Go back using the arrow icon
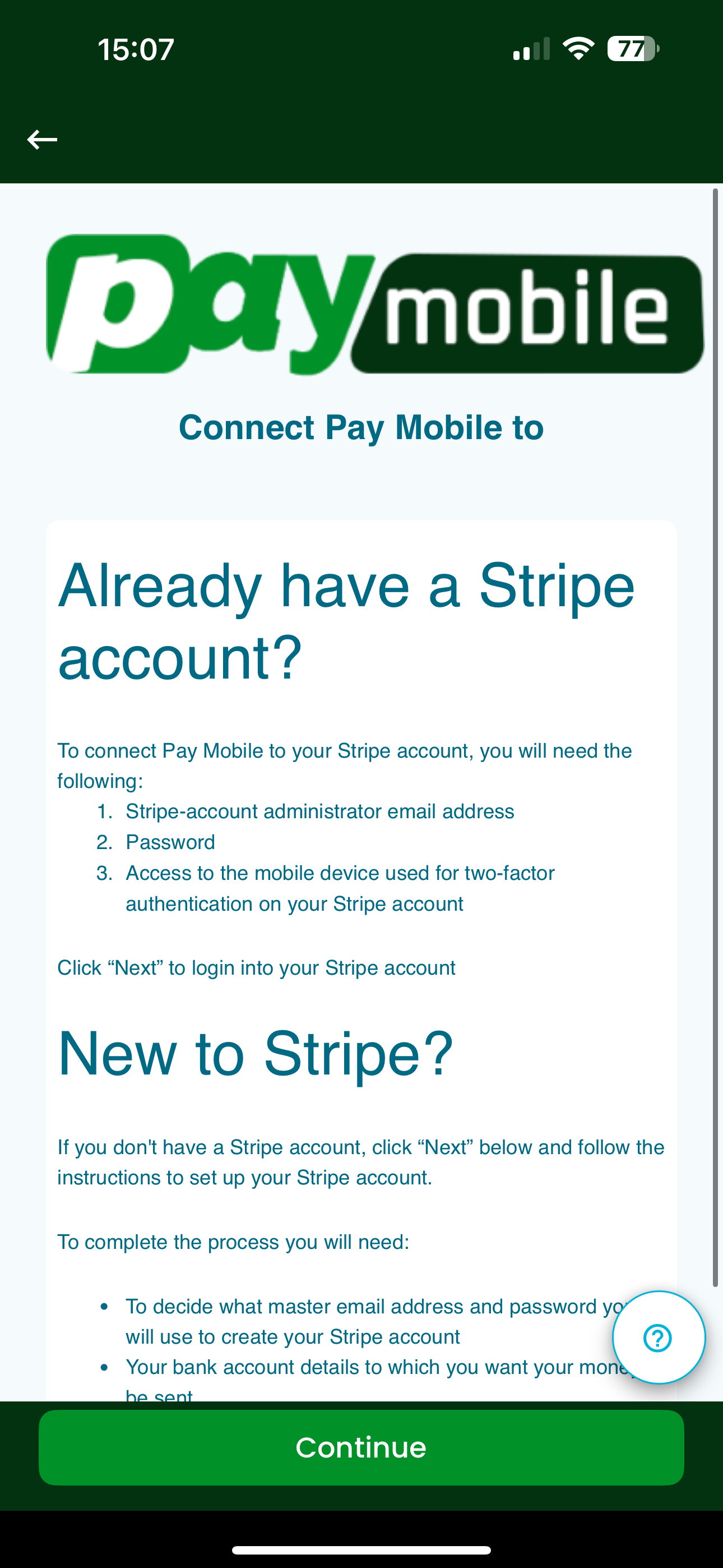 coord(42,140)
